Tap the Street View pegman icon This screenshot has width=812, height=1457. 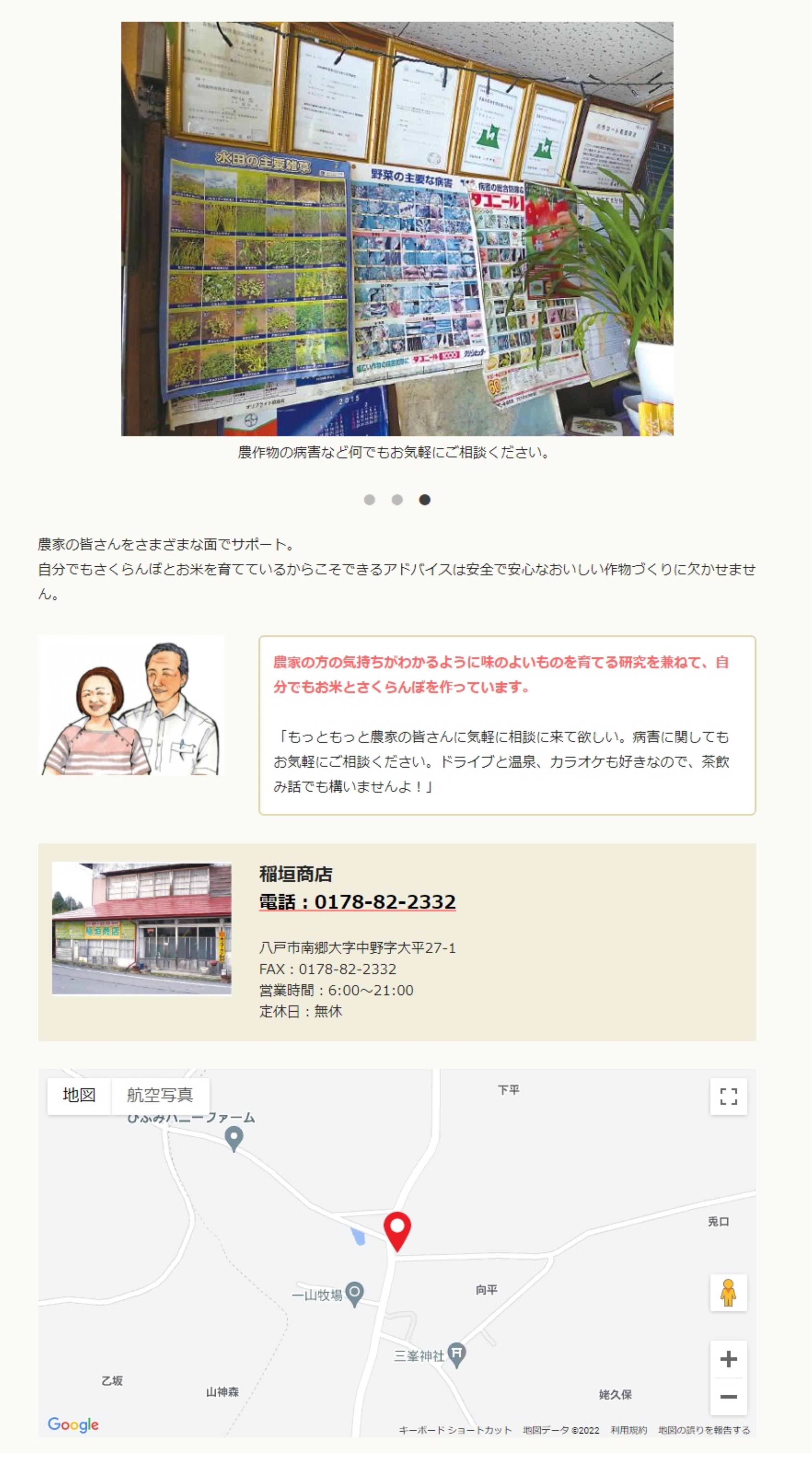pos(728,1293)
